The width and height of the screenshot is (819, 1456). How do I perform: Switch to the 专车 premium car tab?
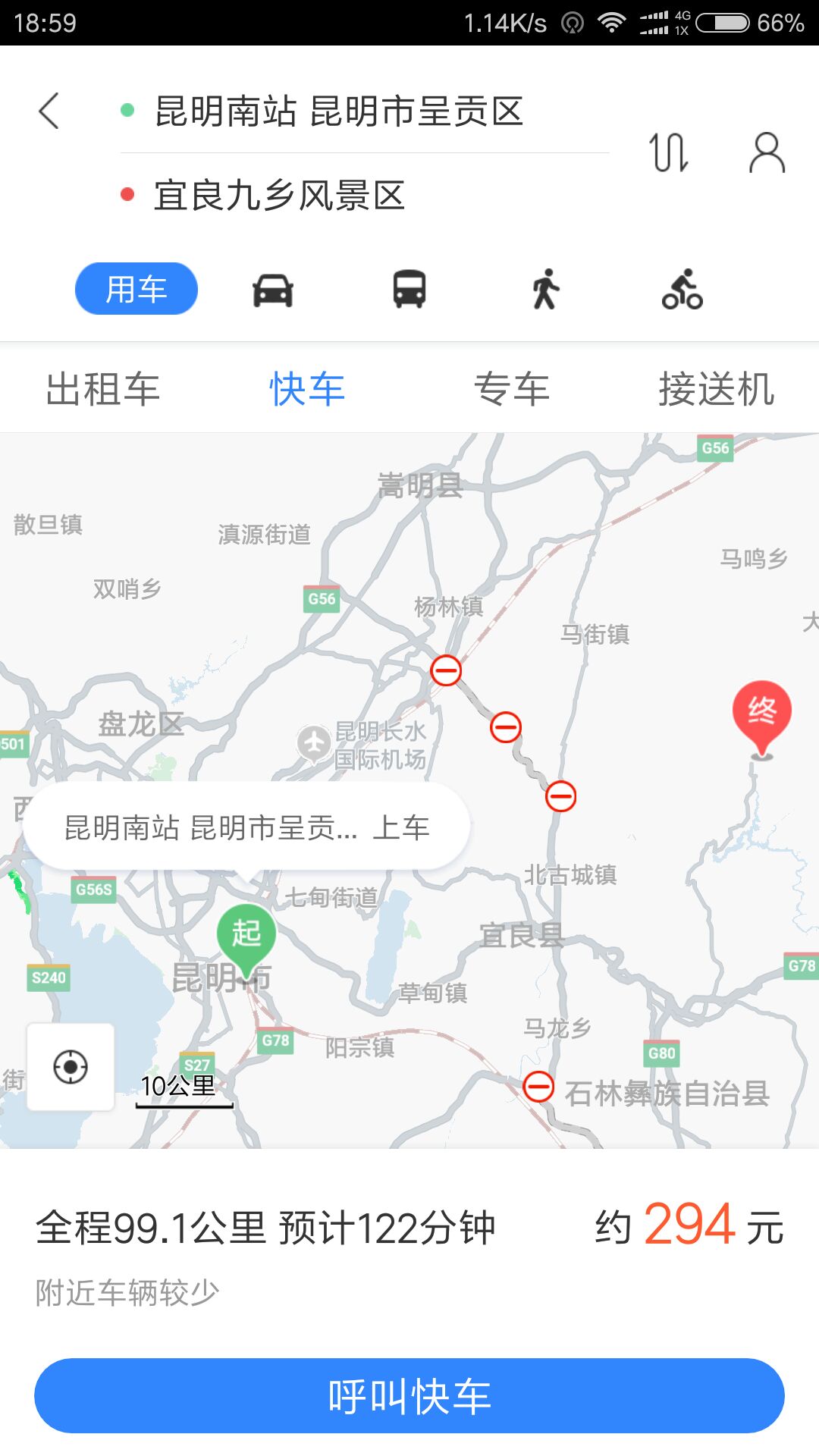[x=512, y=390]
